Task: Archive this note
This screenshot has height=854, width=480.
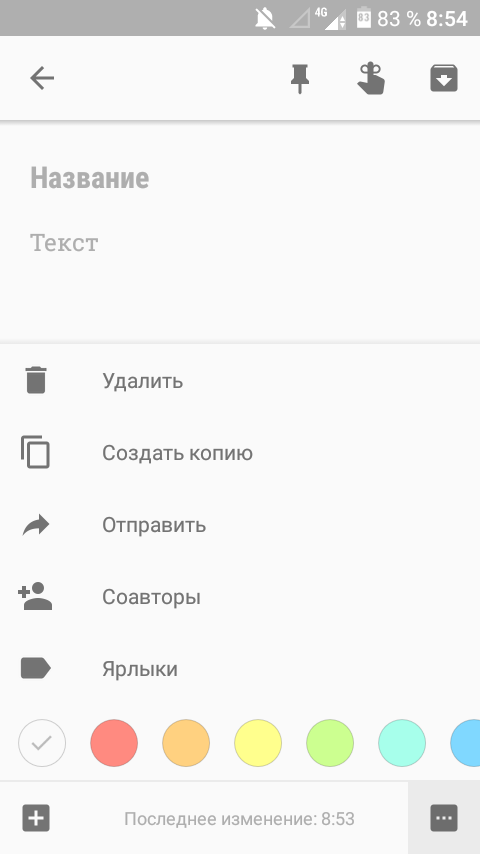Action: [x=443, y=78]
